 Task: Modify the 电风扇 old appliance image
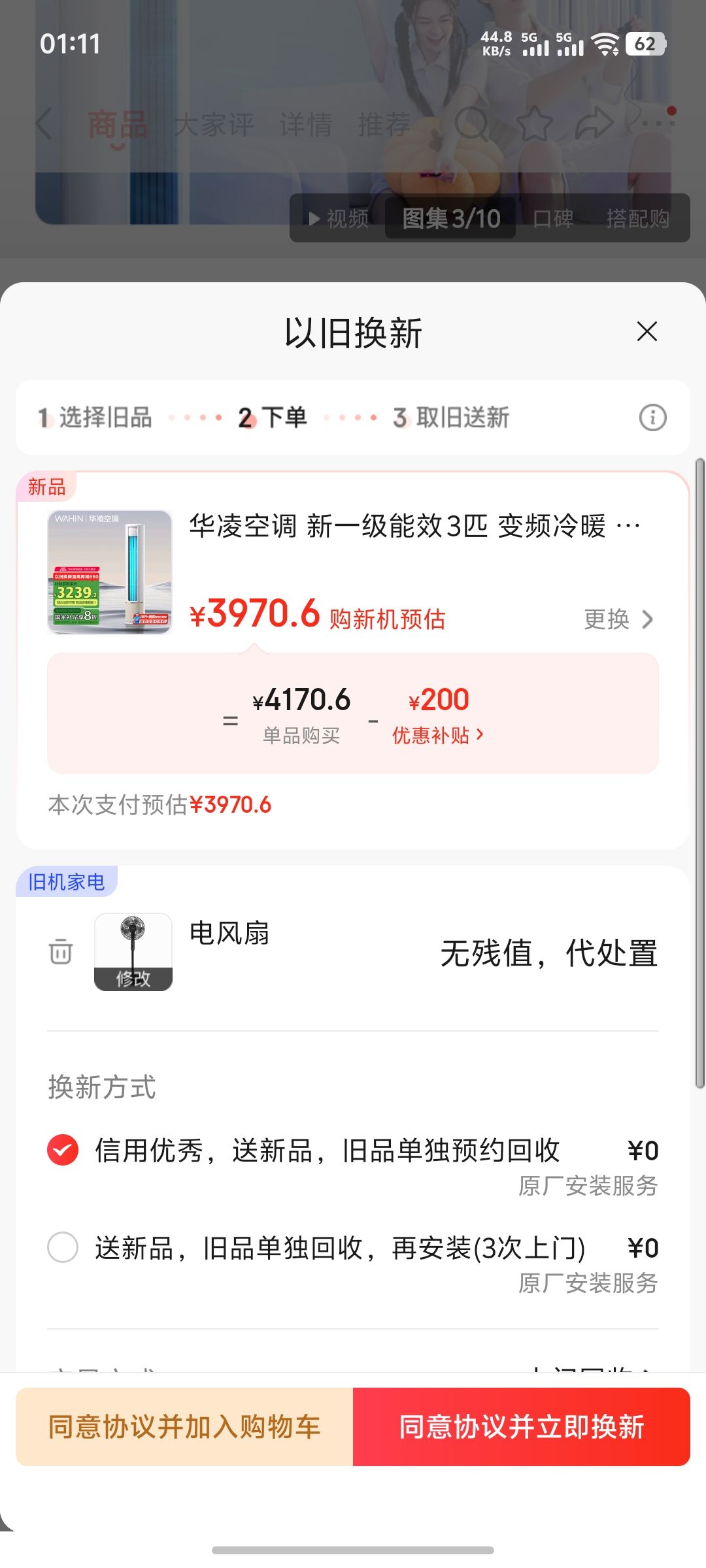click(133, 977)
